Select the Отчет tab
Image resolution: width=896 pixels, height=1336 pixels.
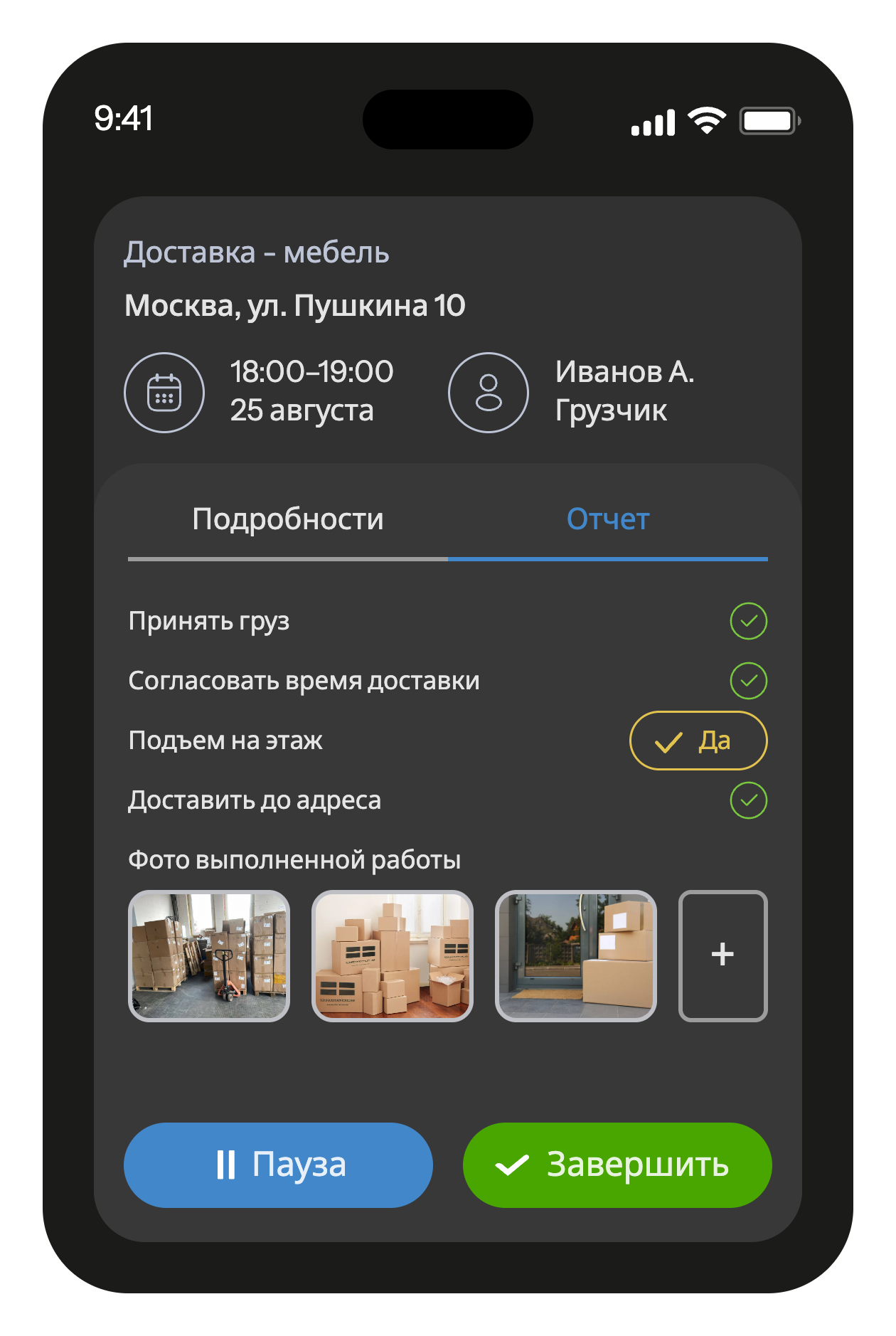pos(607,519)
